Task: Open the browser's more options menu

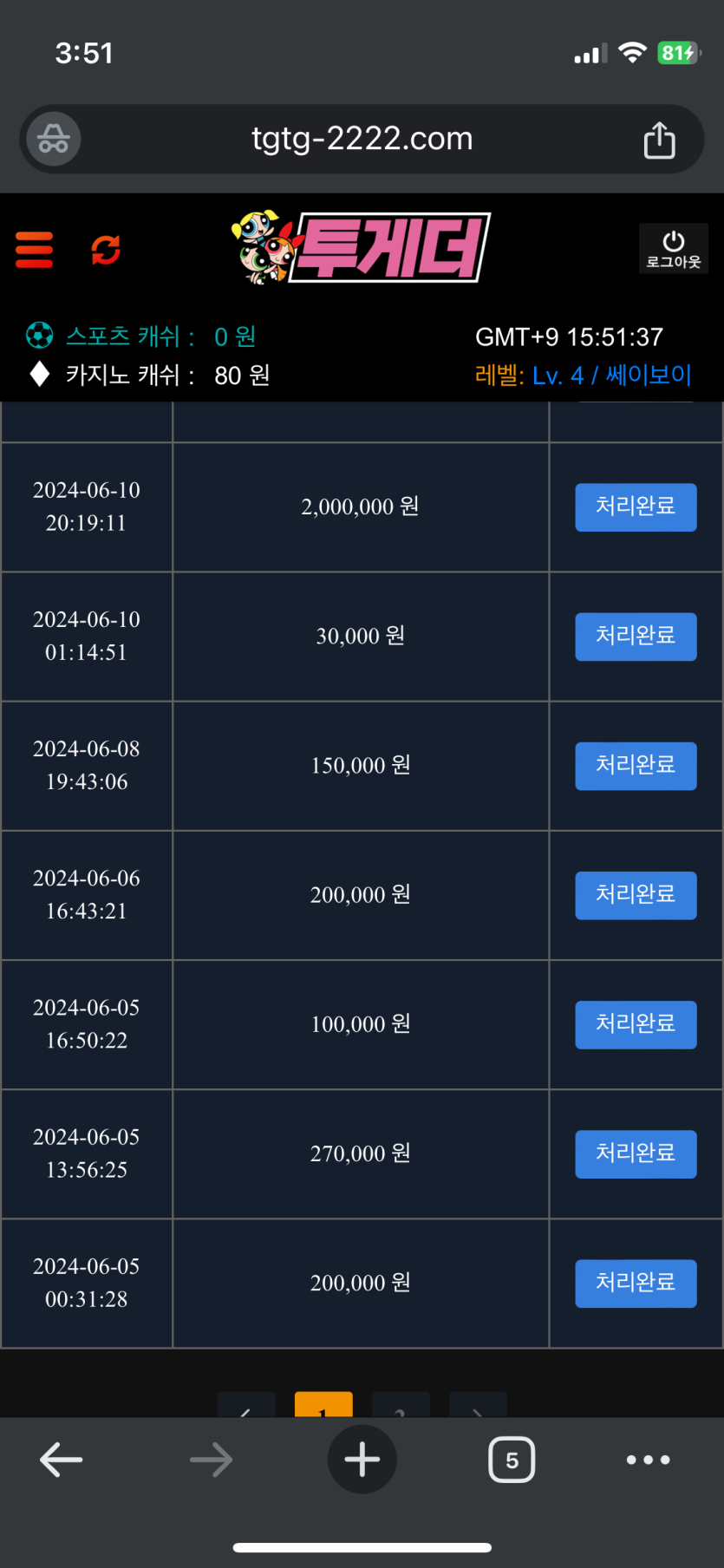Action: click(x=648, y=1460)
